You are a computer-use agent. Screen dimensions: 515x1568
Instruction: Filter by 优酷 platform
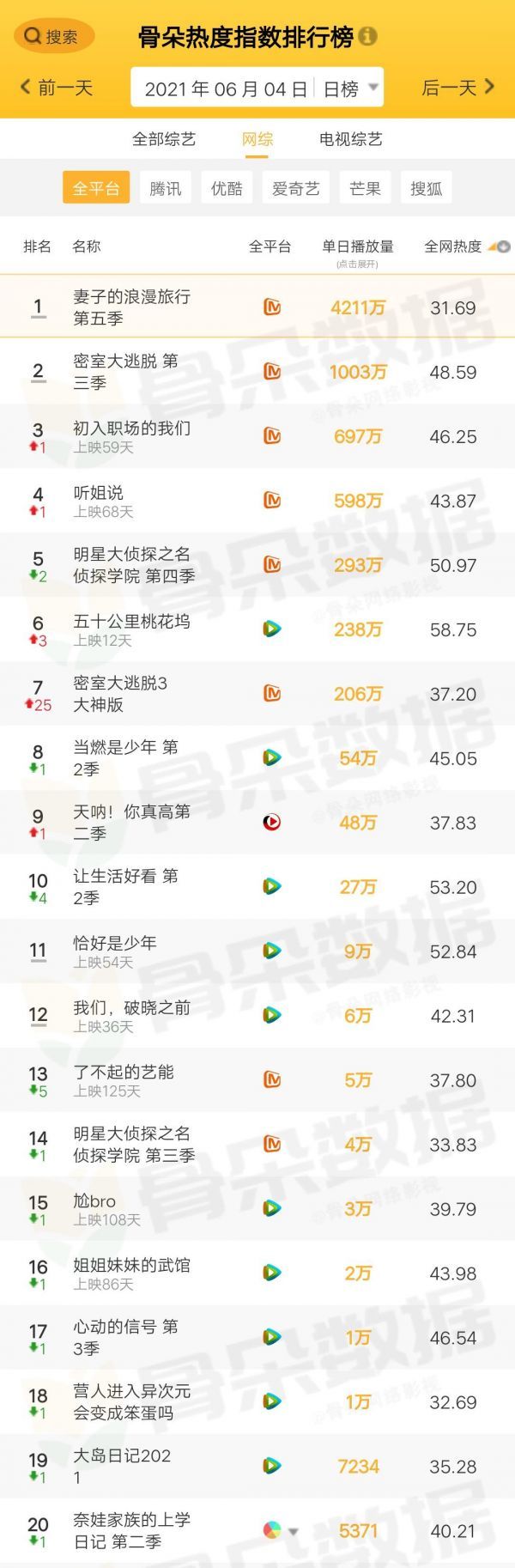pos(227,188)
